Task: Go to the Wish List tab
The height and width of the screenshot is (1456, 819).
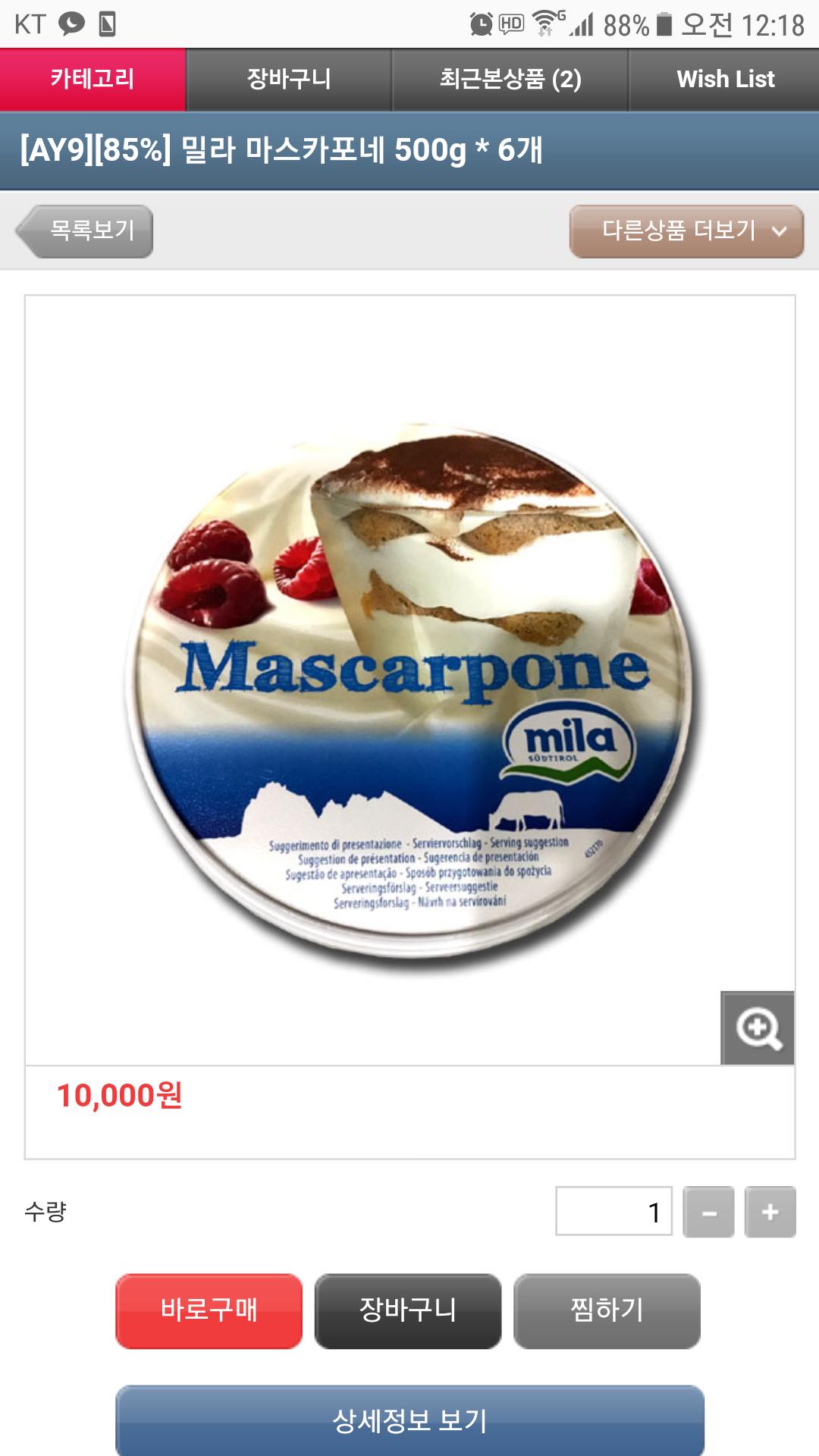Action: [724, 79]
